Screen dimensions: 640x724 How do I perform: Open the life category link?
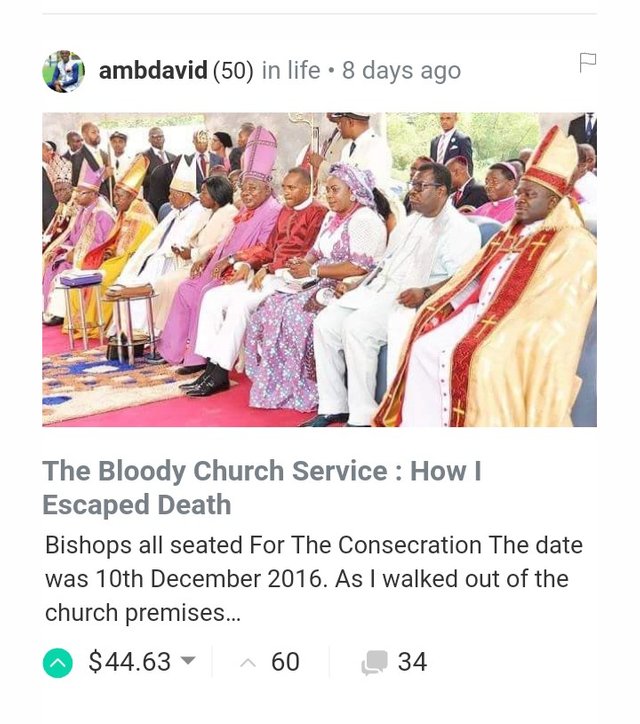pyautogui.click(x=302, y=71)
